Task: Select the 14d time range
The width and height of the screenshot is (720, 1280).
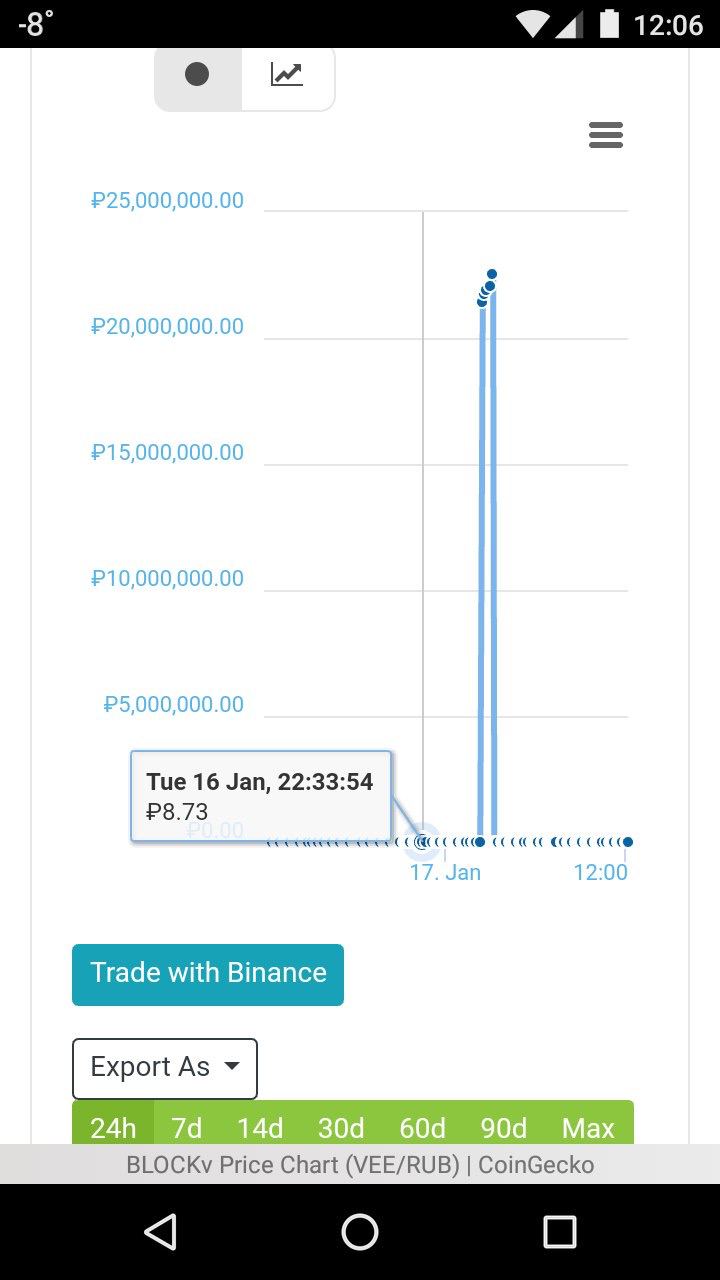Action: tap(260, 1127)
